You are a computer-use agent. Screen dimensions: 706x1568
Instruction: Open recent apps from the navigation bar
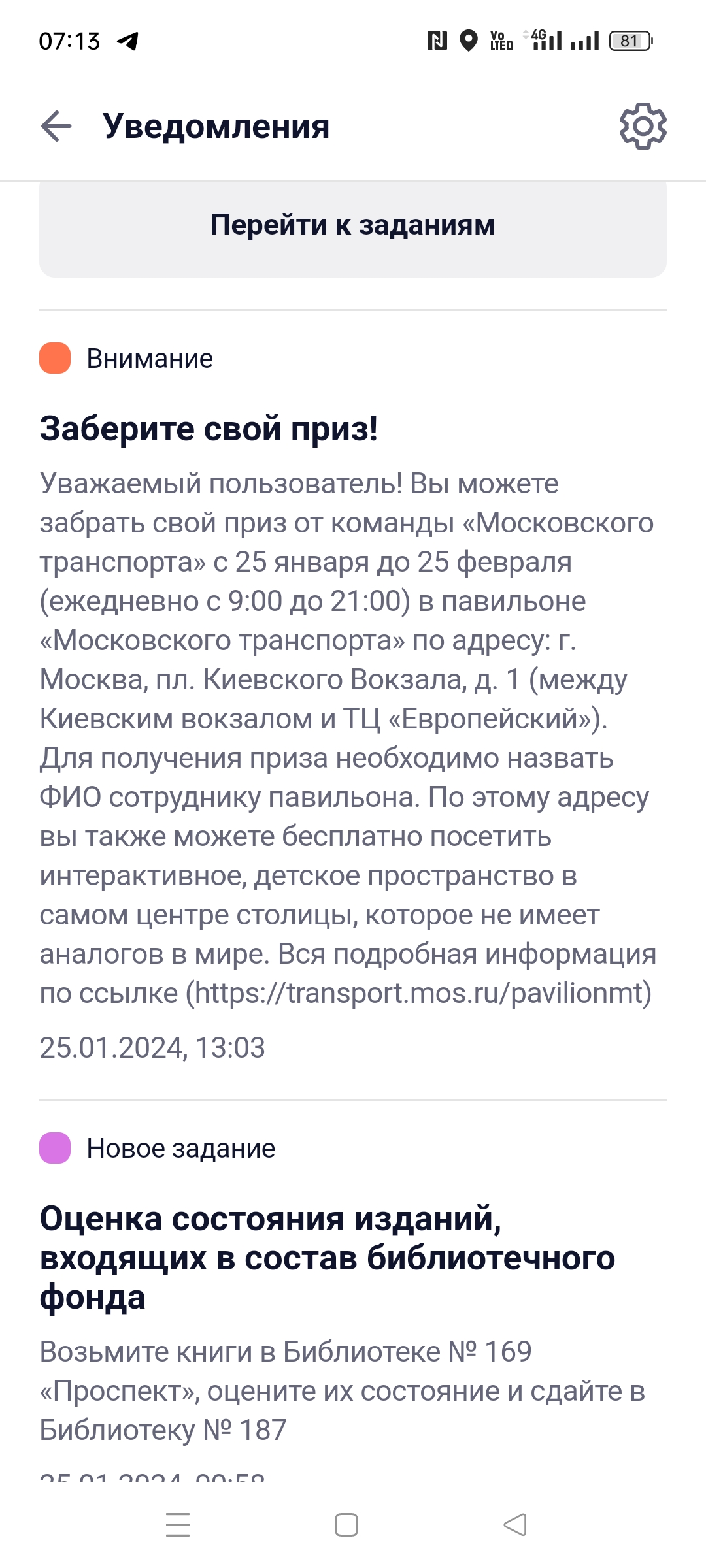178,1525
